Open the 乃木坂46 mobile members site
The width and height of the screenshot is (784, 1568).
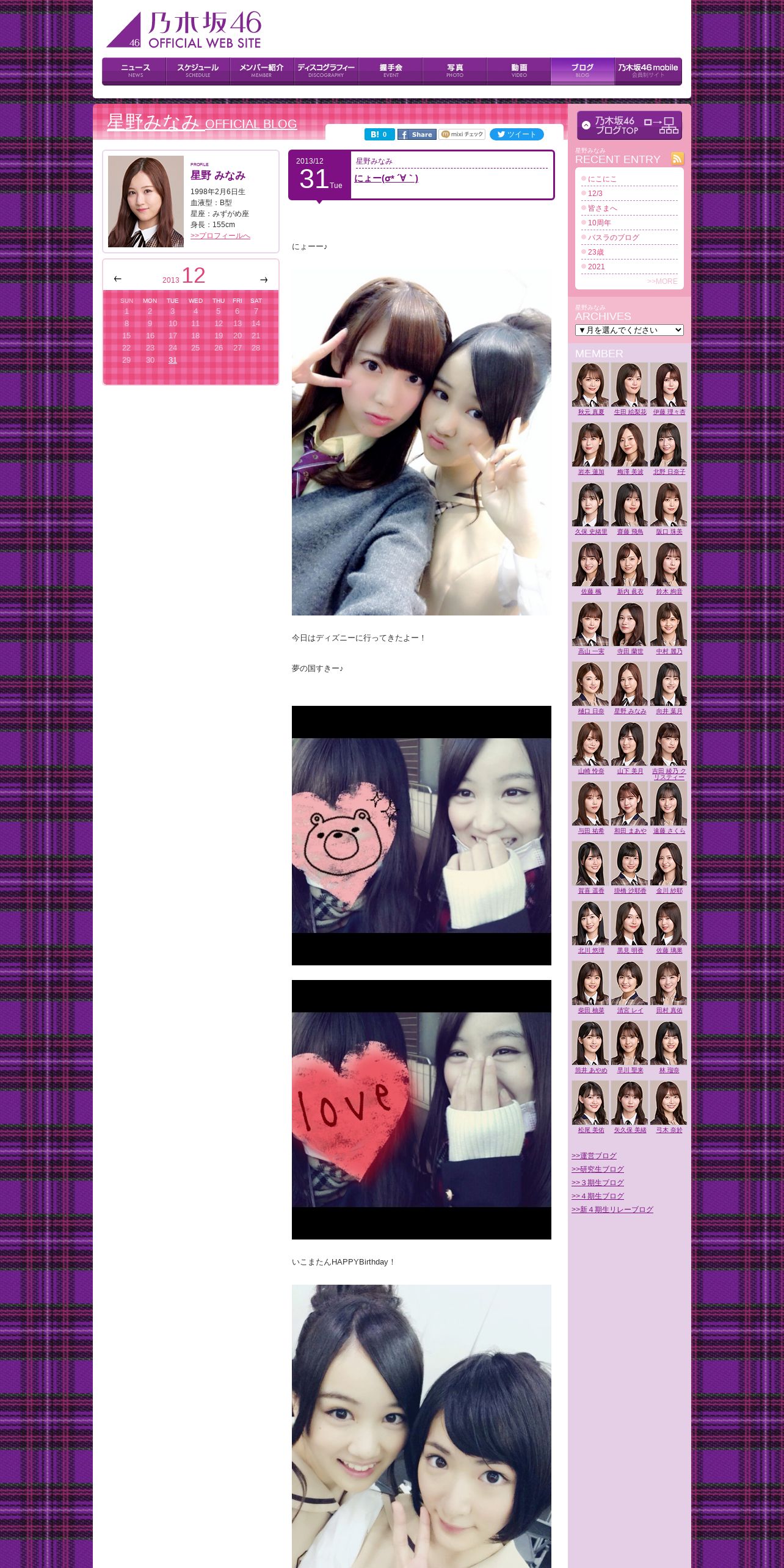648,71
